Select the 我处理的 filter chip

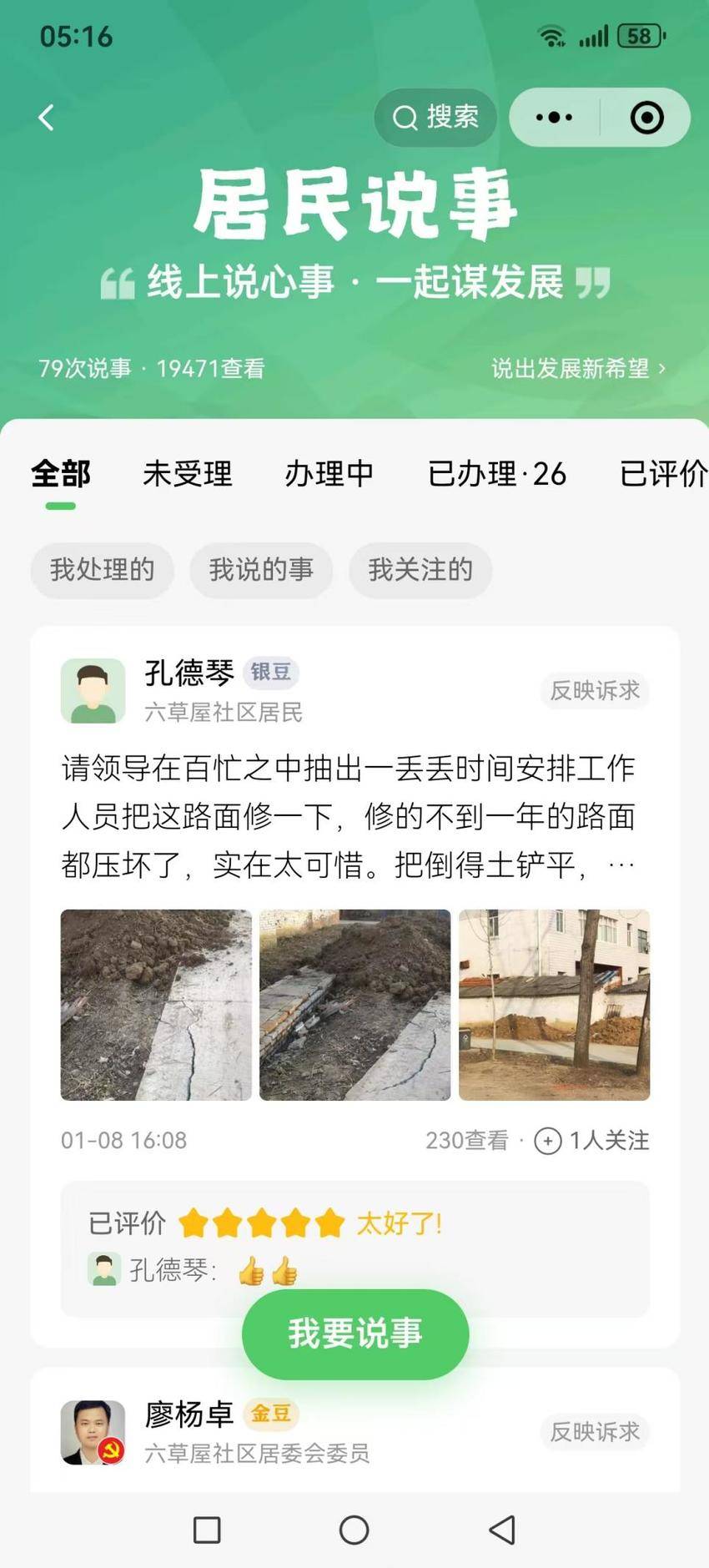tap(102, 570)
